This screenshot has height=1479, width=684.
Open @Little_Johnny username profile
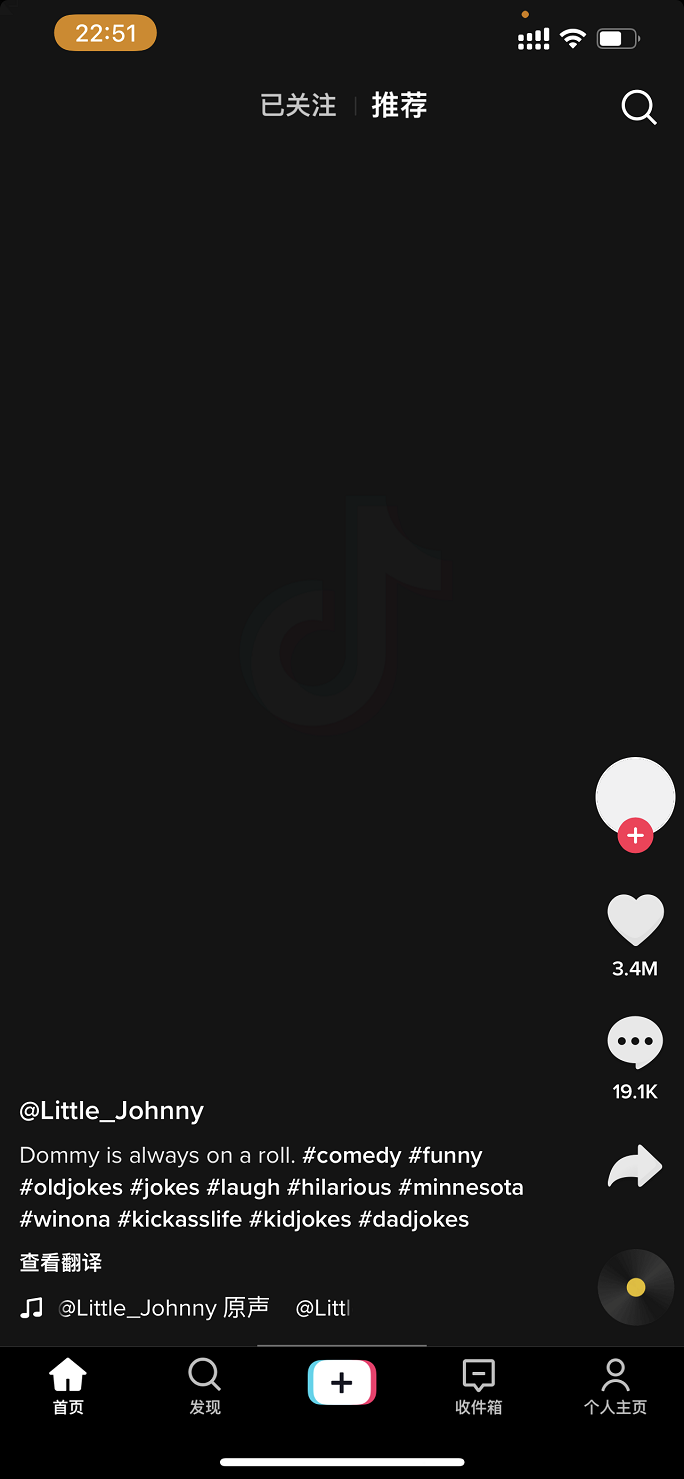point(112,1110)
